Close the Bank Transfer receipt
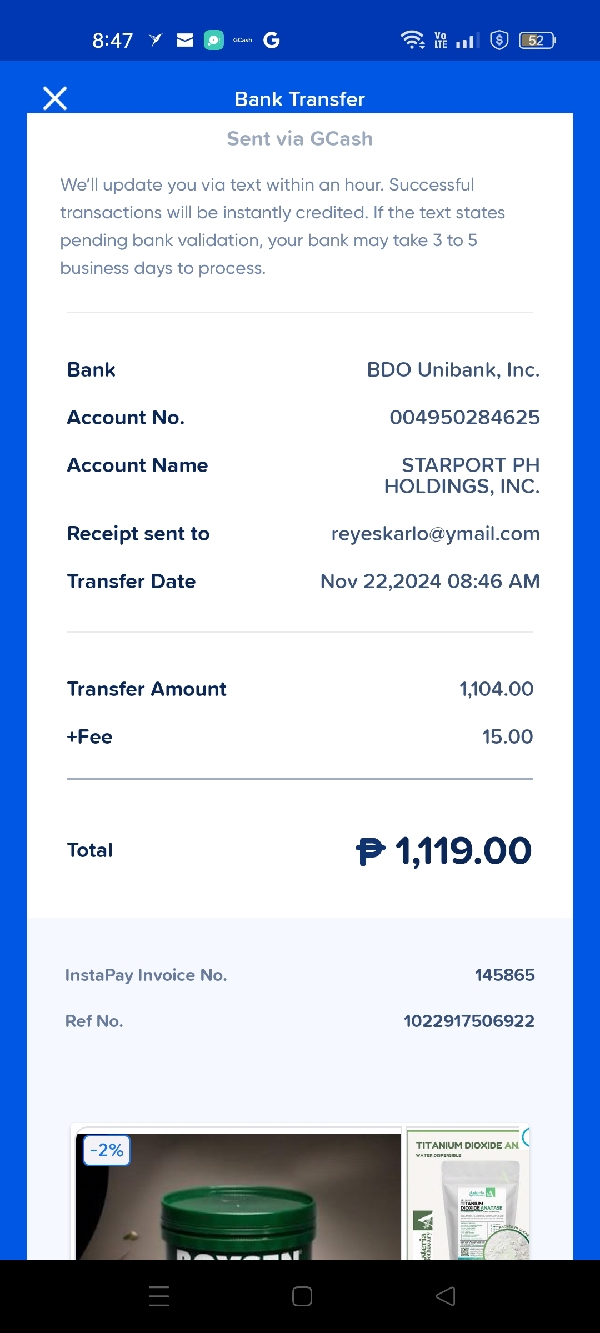 pyautogui.click(x=55, y=98)
